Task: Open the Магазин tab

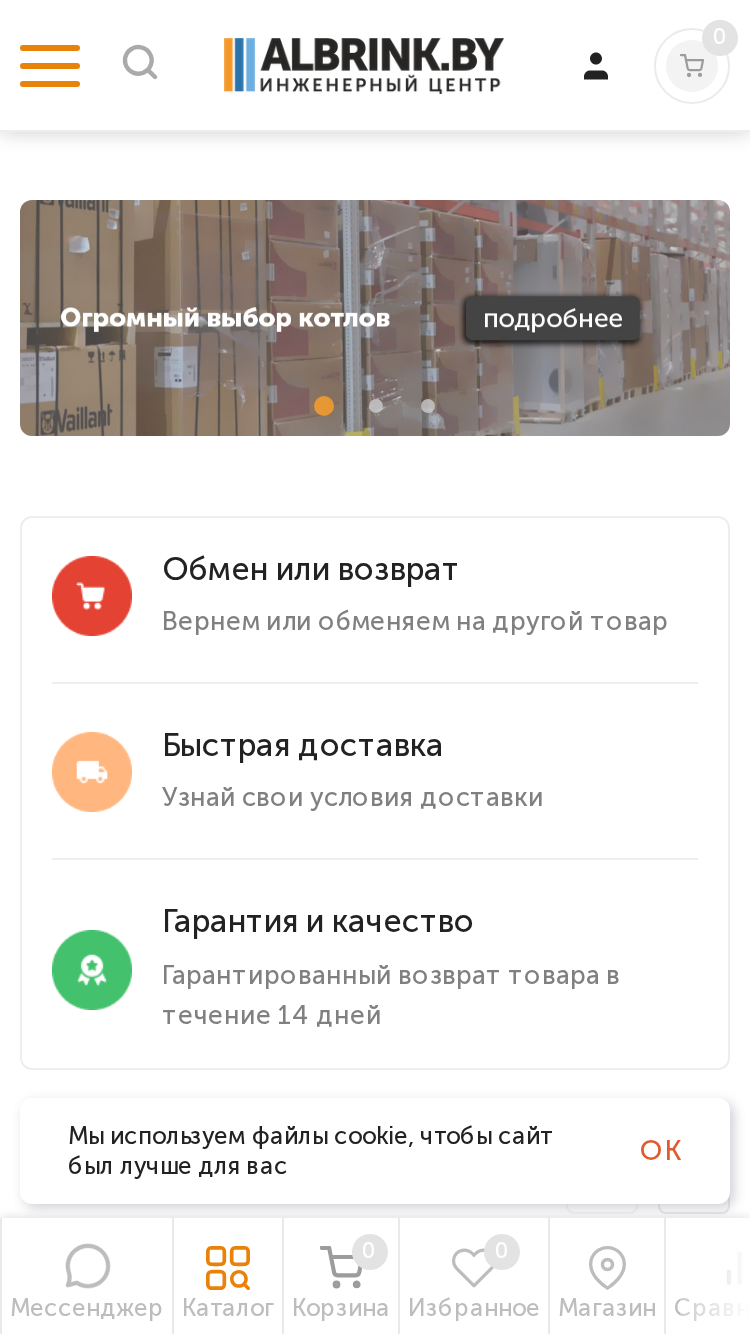Action: coord(607,1280)
